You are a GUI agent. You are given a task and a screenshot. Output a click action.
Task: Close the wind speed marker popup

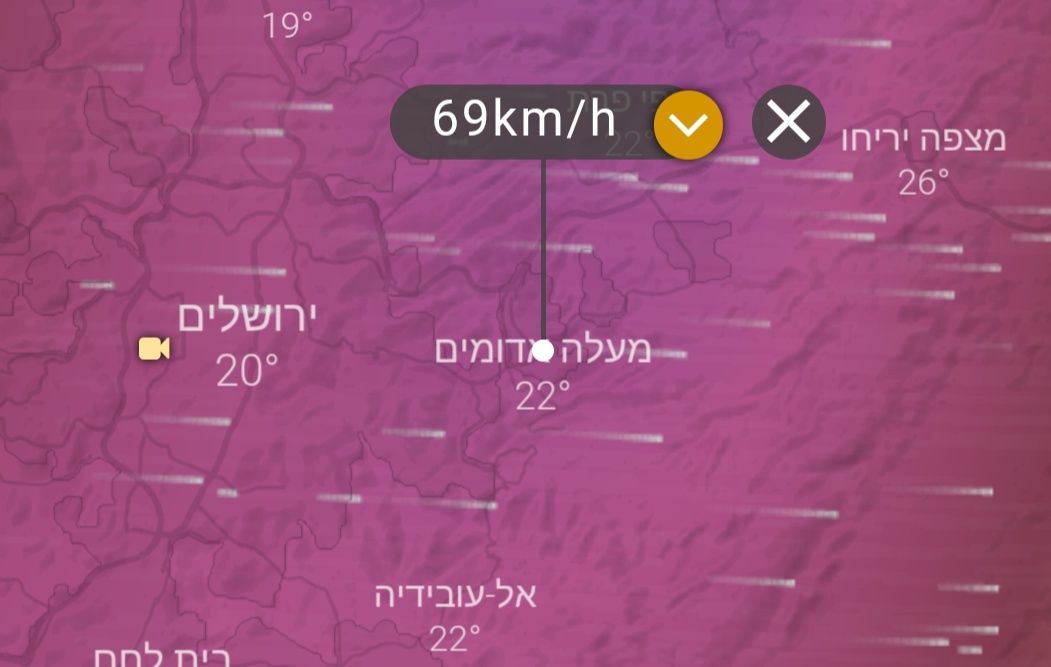pyautogui.click(x=789, y=123)
